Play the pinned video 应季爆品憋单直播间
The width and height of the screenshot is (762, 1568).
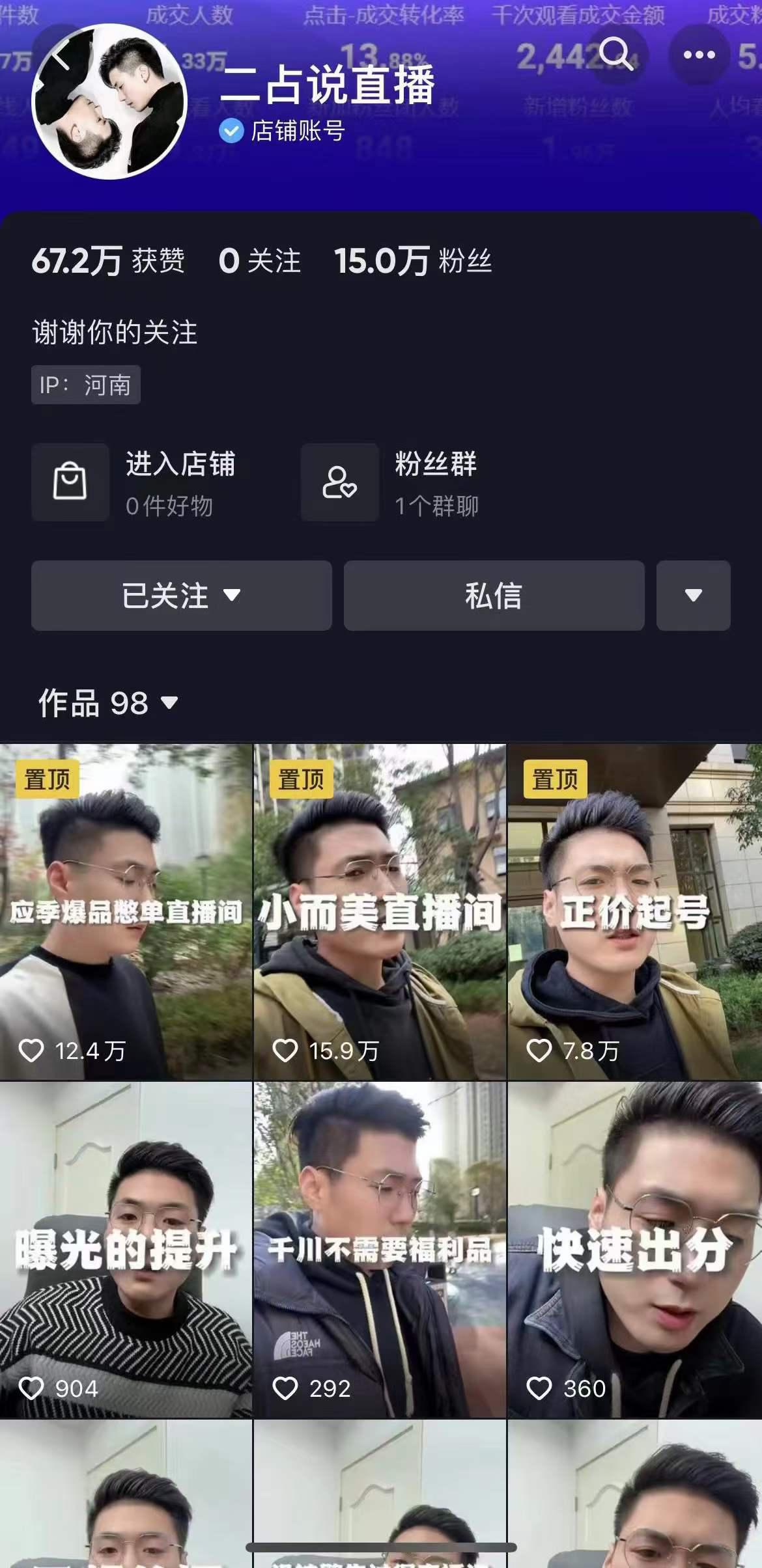tap(126, 911)
